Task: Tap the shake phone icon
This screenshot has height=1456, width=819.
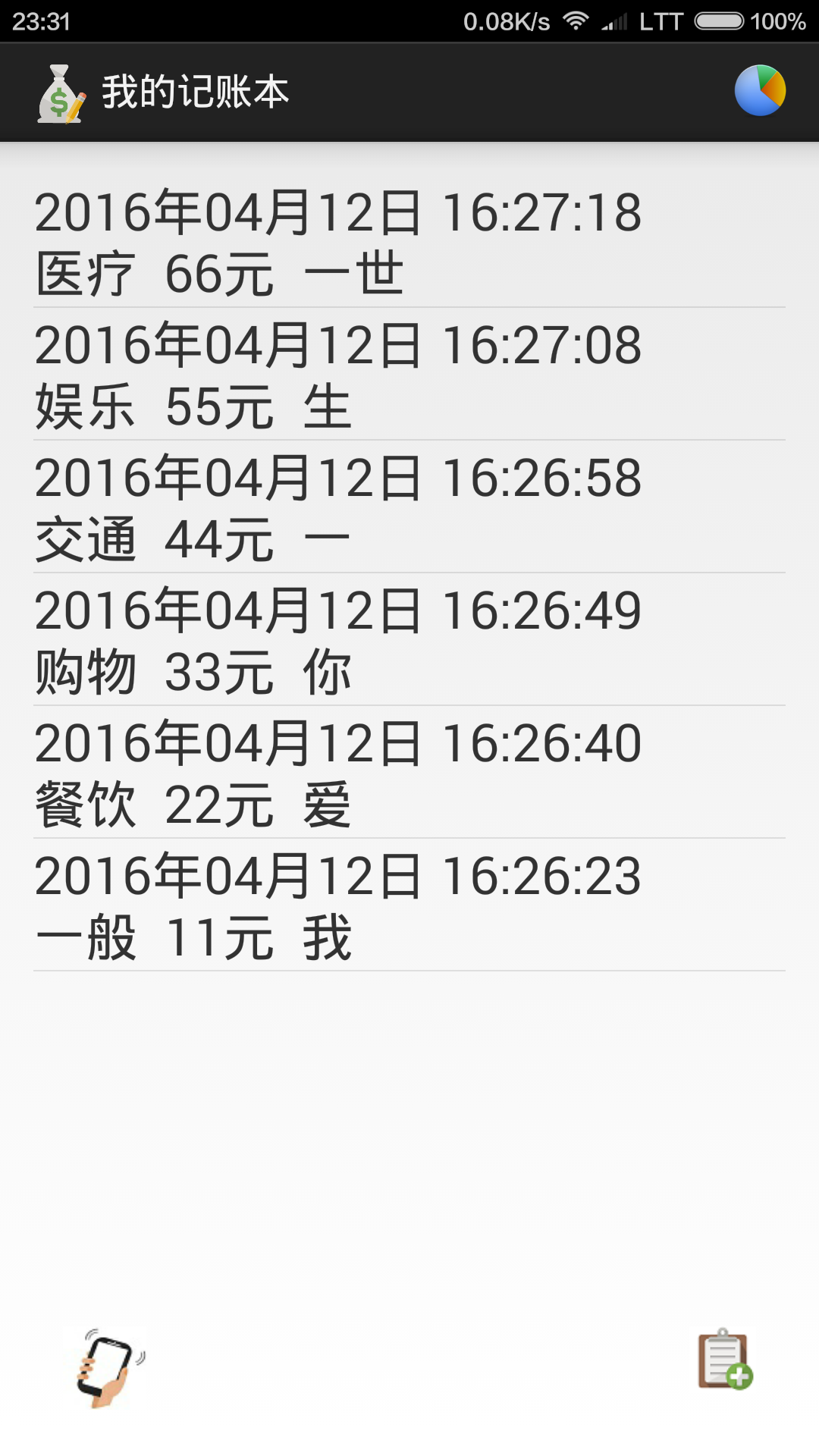Action: pos(111,1368)
